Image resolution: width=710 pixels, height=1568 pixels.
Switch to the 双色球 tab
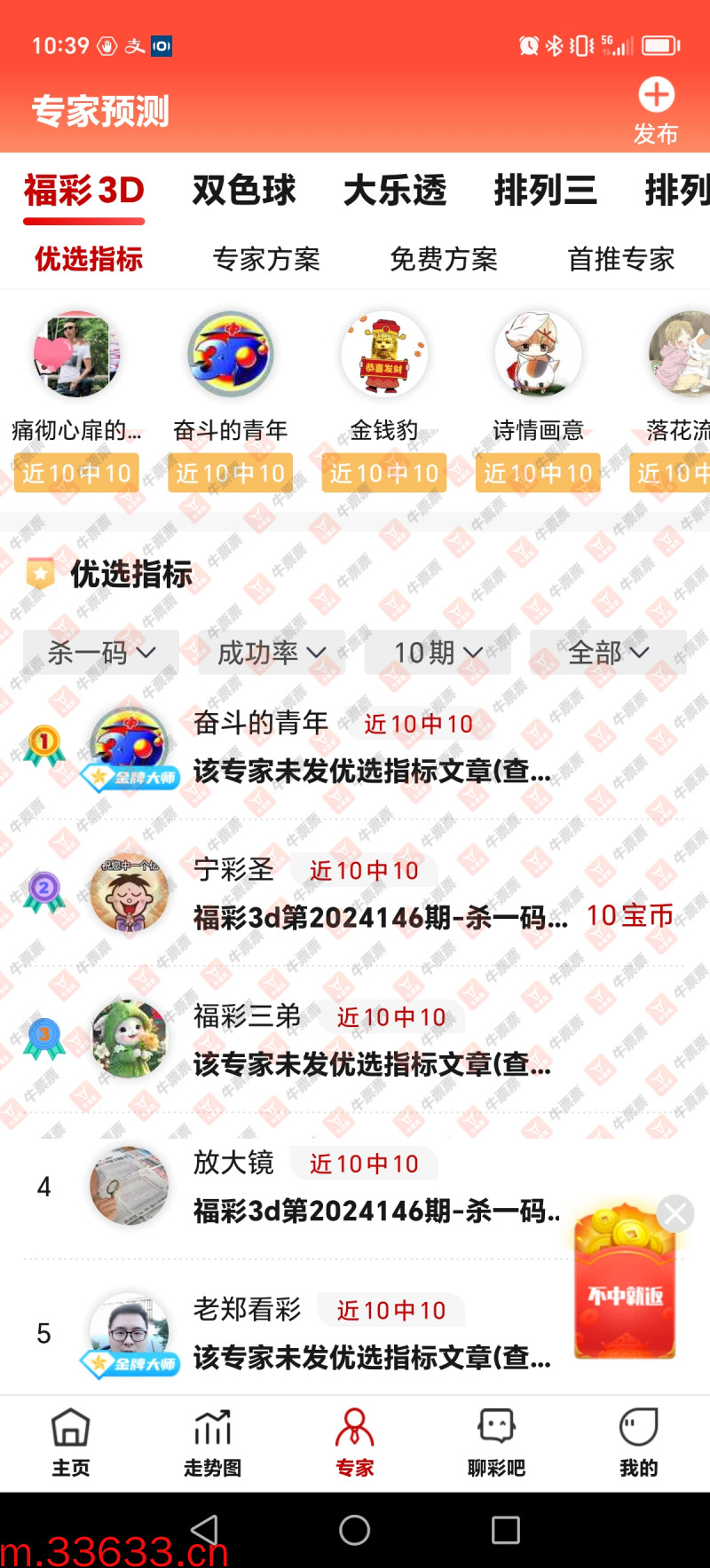[x=244, y=190]
